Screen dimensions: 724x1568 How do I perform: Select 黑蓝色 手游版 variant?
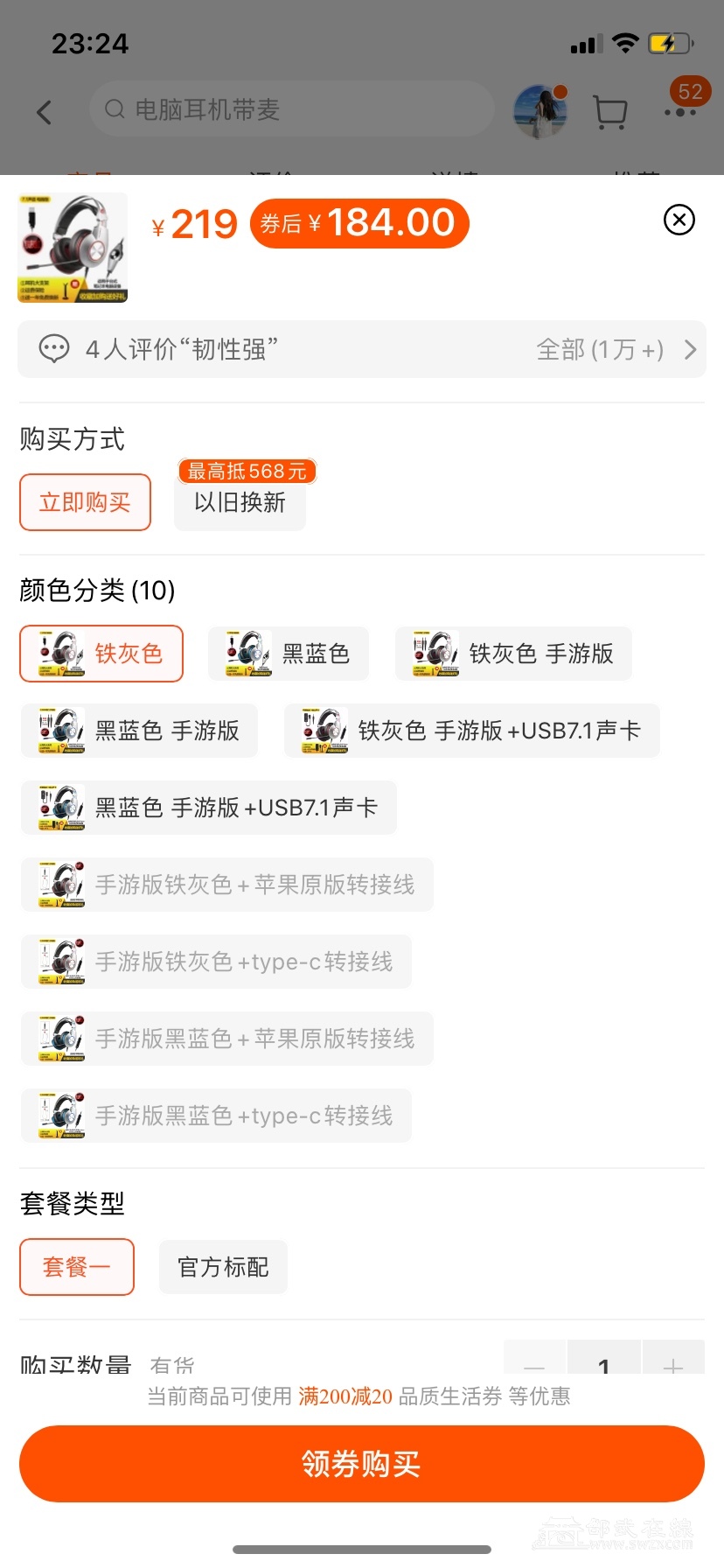139,731
